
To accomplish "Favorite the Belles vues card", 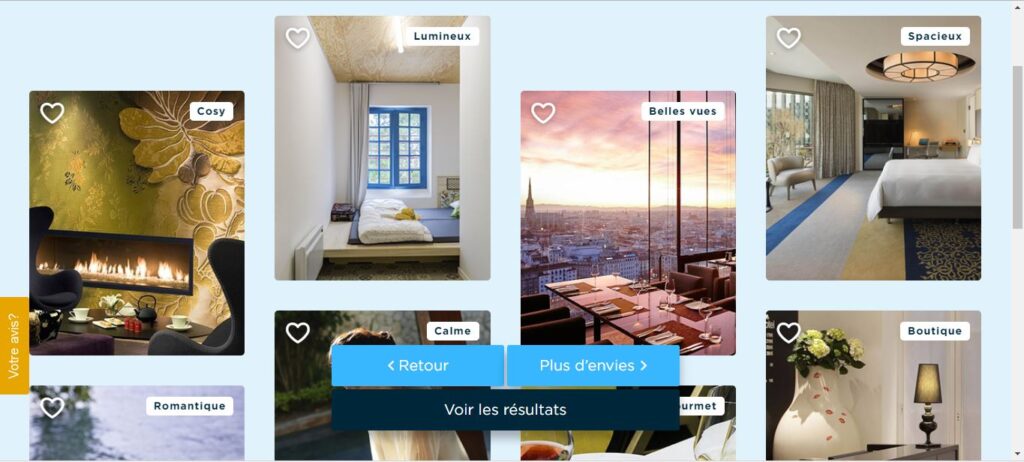I will [543, 113].
